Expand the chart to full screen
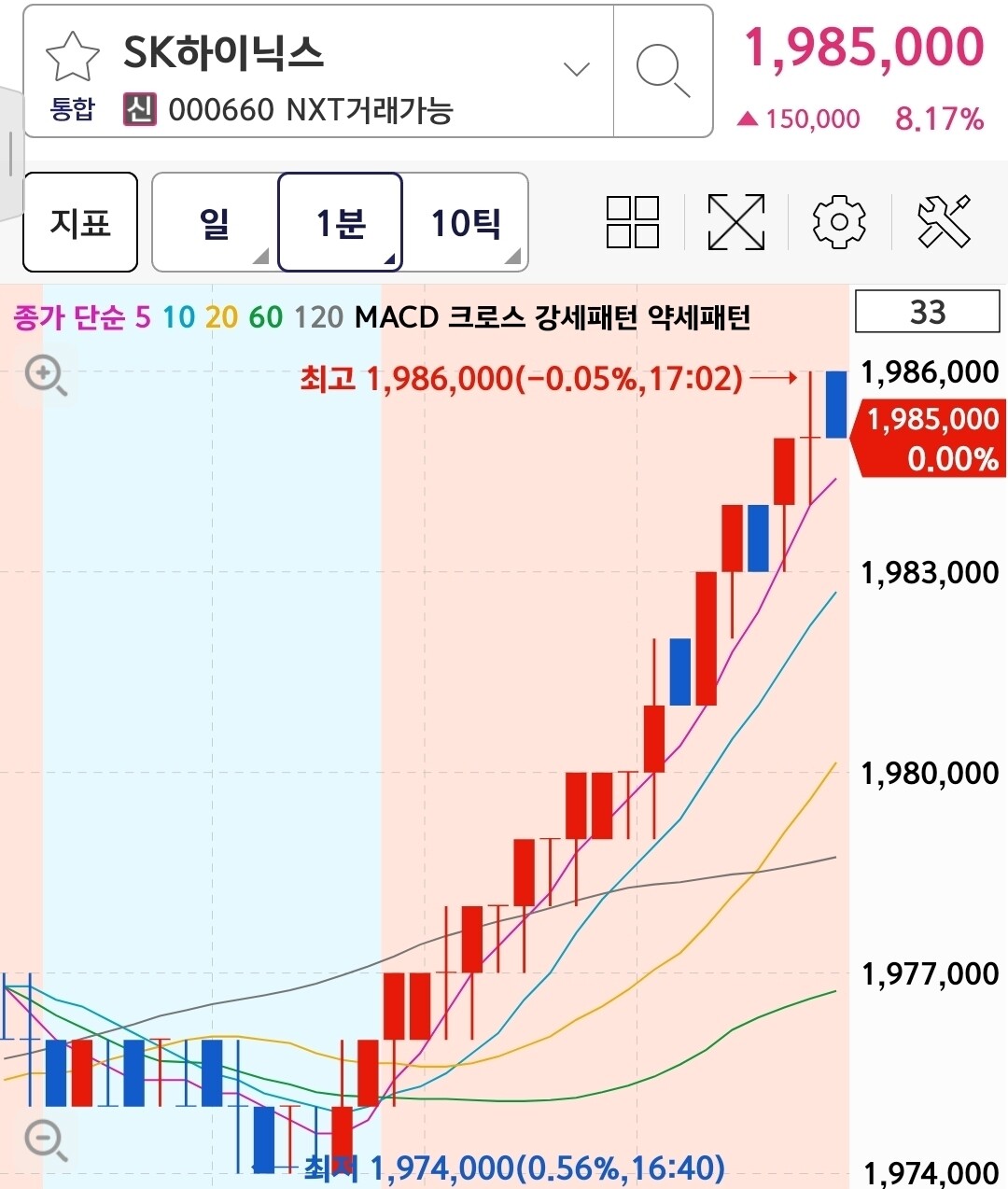The height and width of the screenshot is (1189, 1008). tap(736, 222)
